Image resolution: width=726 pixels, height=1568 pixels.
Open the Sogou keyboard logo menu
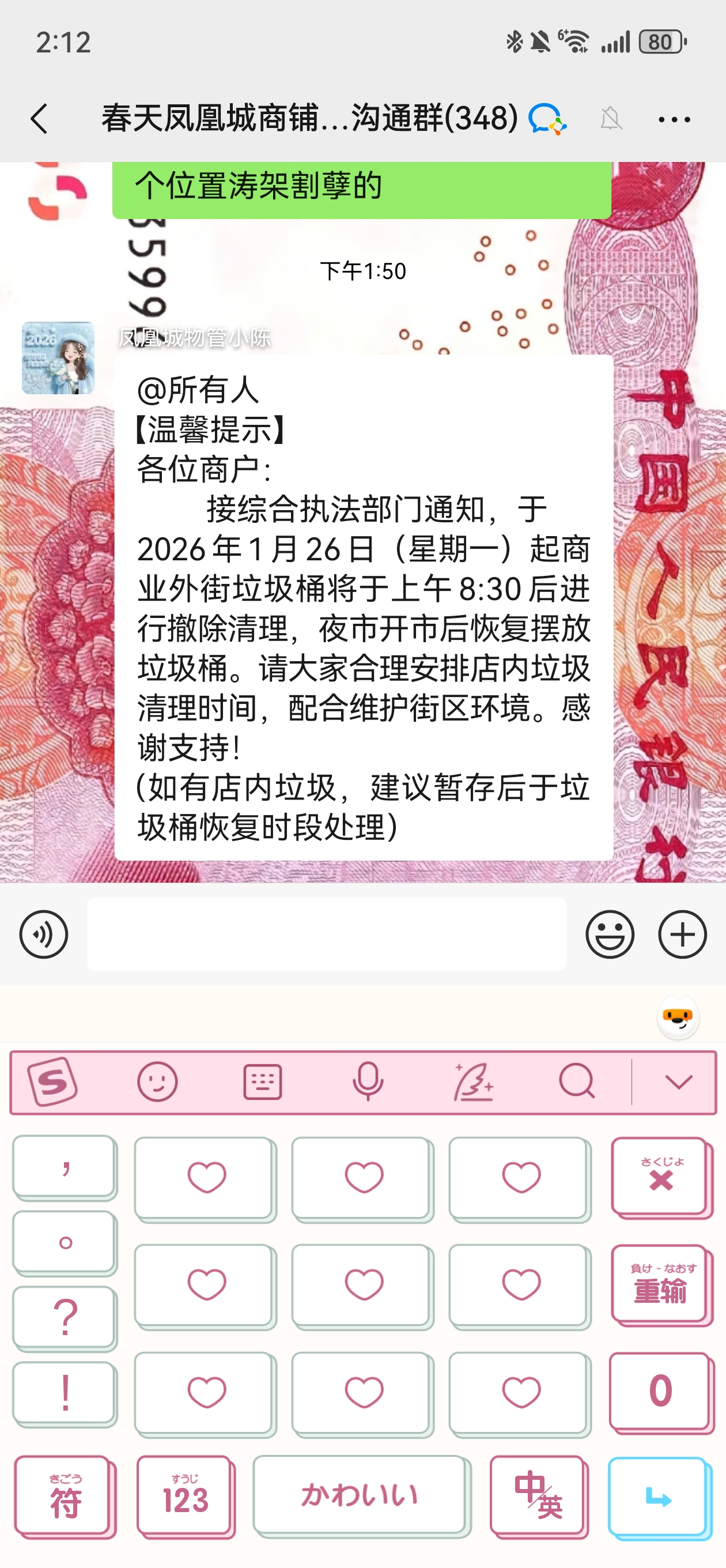52,1081
